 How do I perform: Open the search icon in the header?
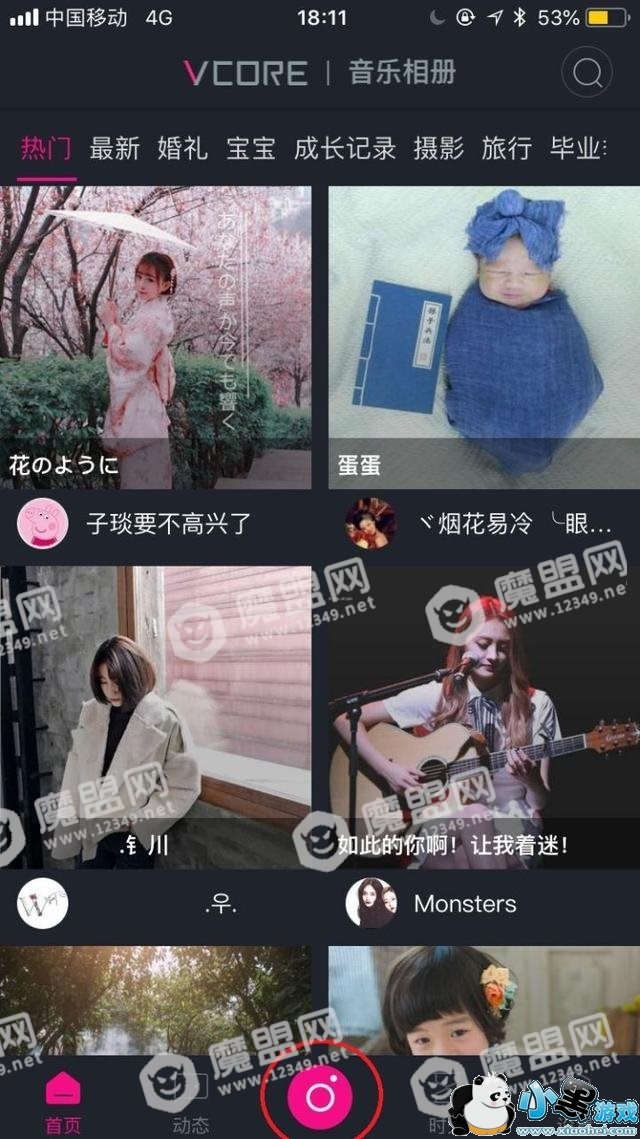click(x=587, y=73)
